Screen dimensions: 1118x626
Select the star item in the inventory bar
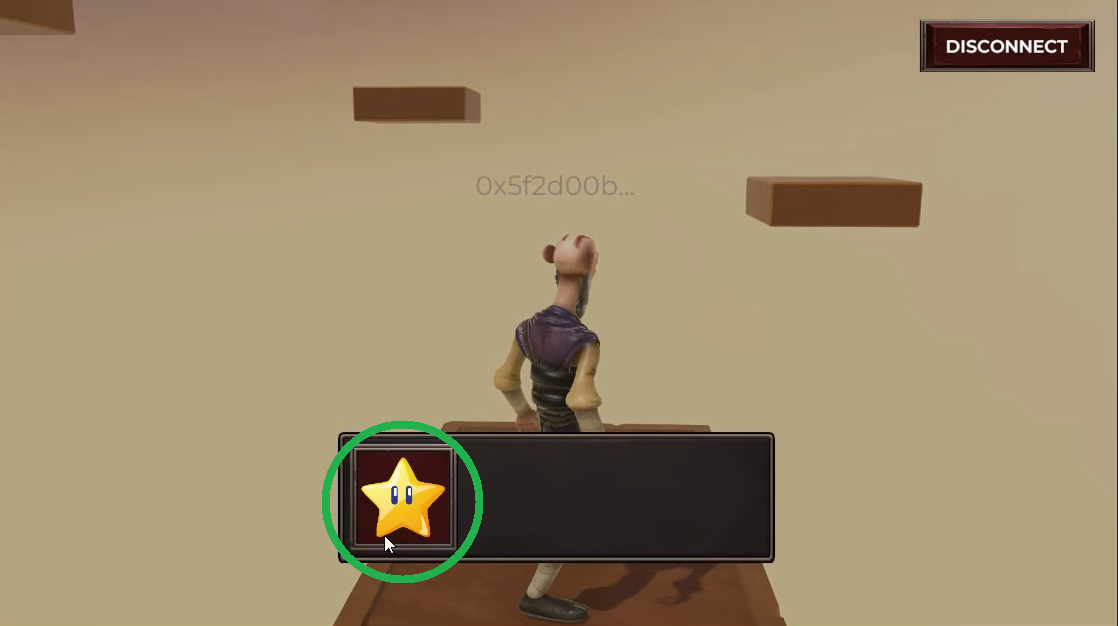(x=403, y=497)
